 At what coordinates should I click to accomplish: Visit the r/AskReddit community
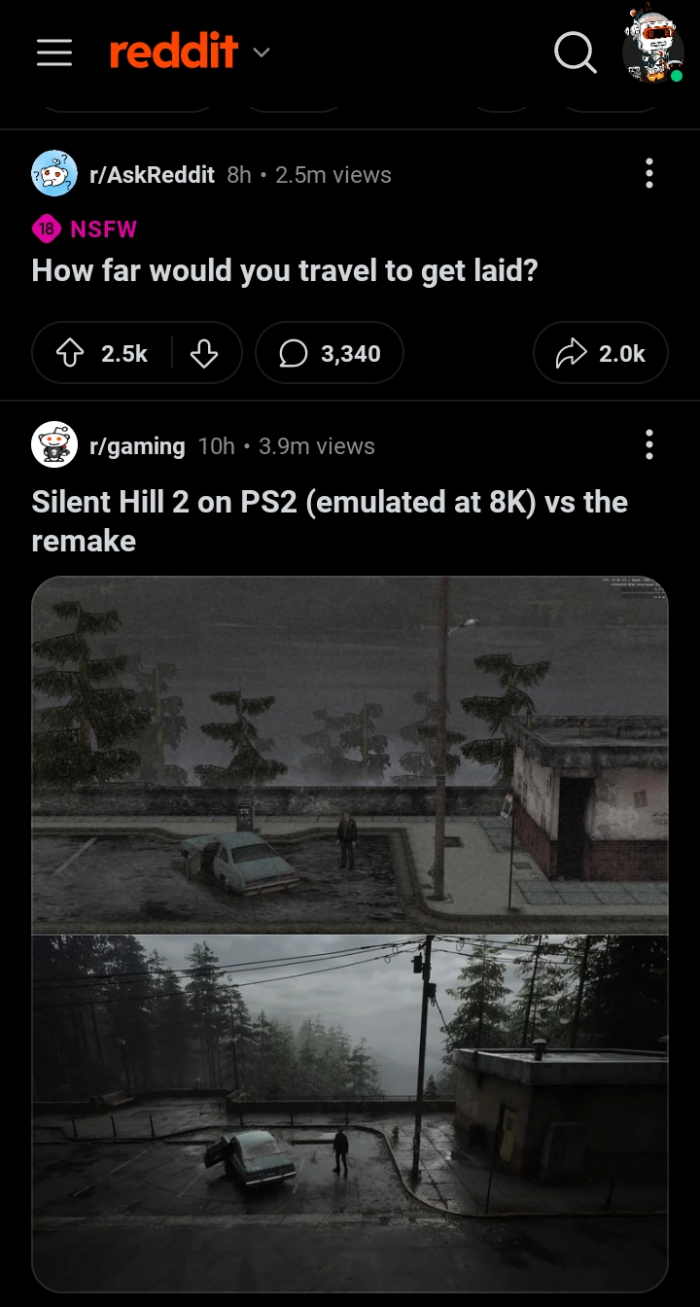click(152, 175)
